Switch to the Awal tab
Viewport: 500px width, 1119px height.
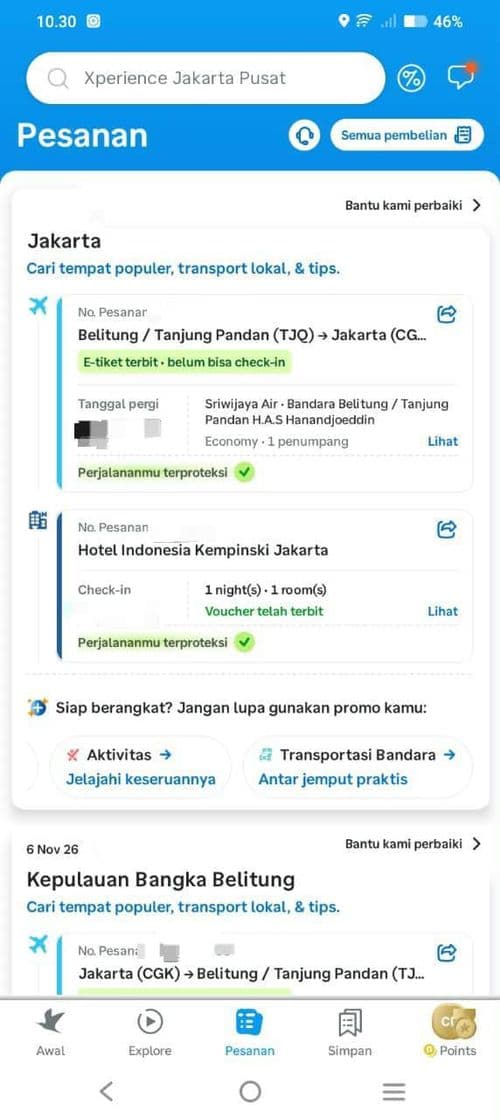click(x=51, y=1032)
